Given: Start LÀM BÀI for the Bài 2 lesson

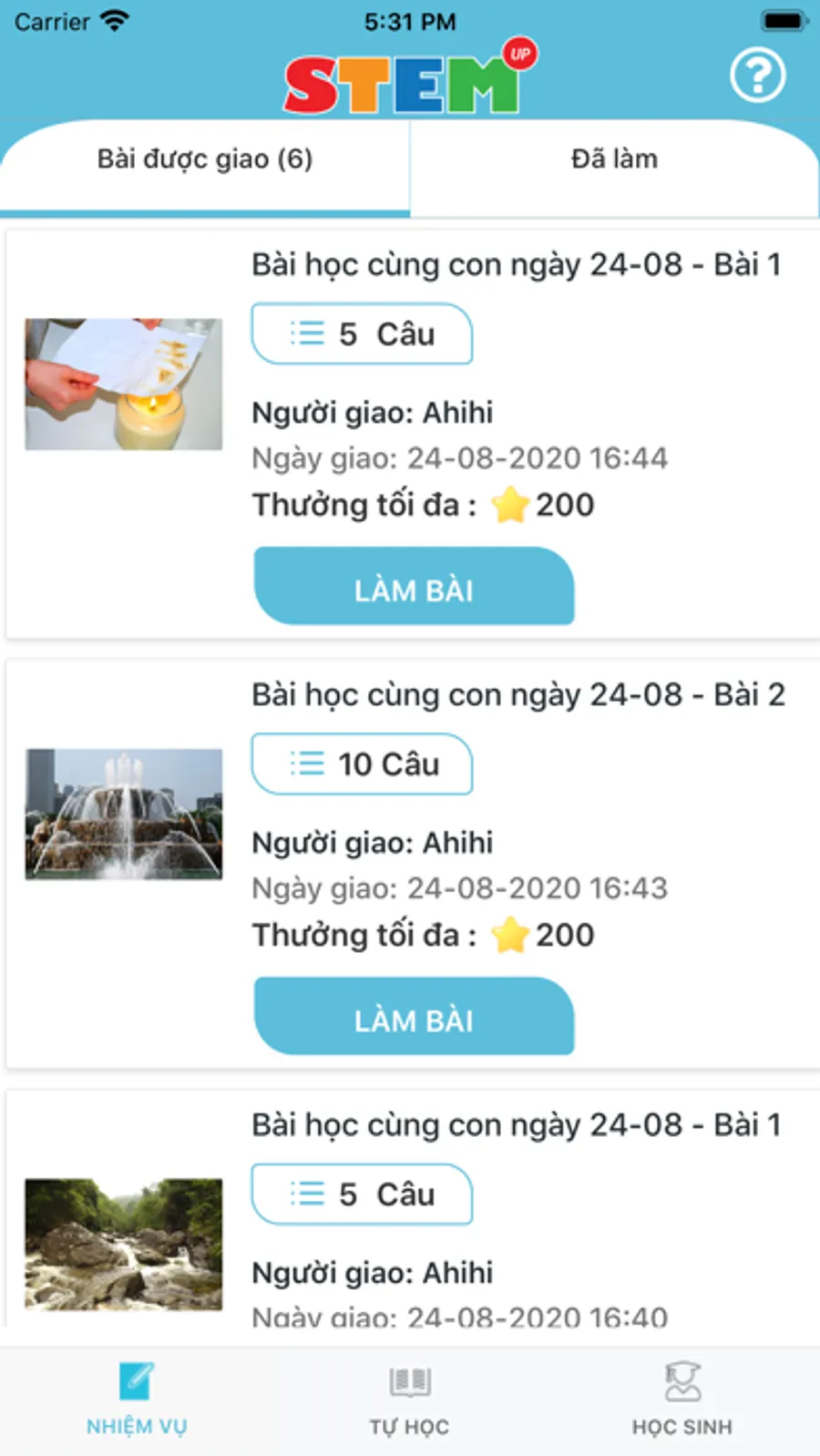Looking at the screenshot, I should tap(414, 1018).
